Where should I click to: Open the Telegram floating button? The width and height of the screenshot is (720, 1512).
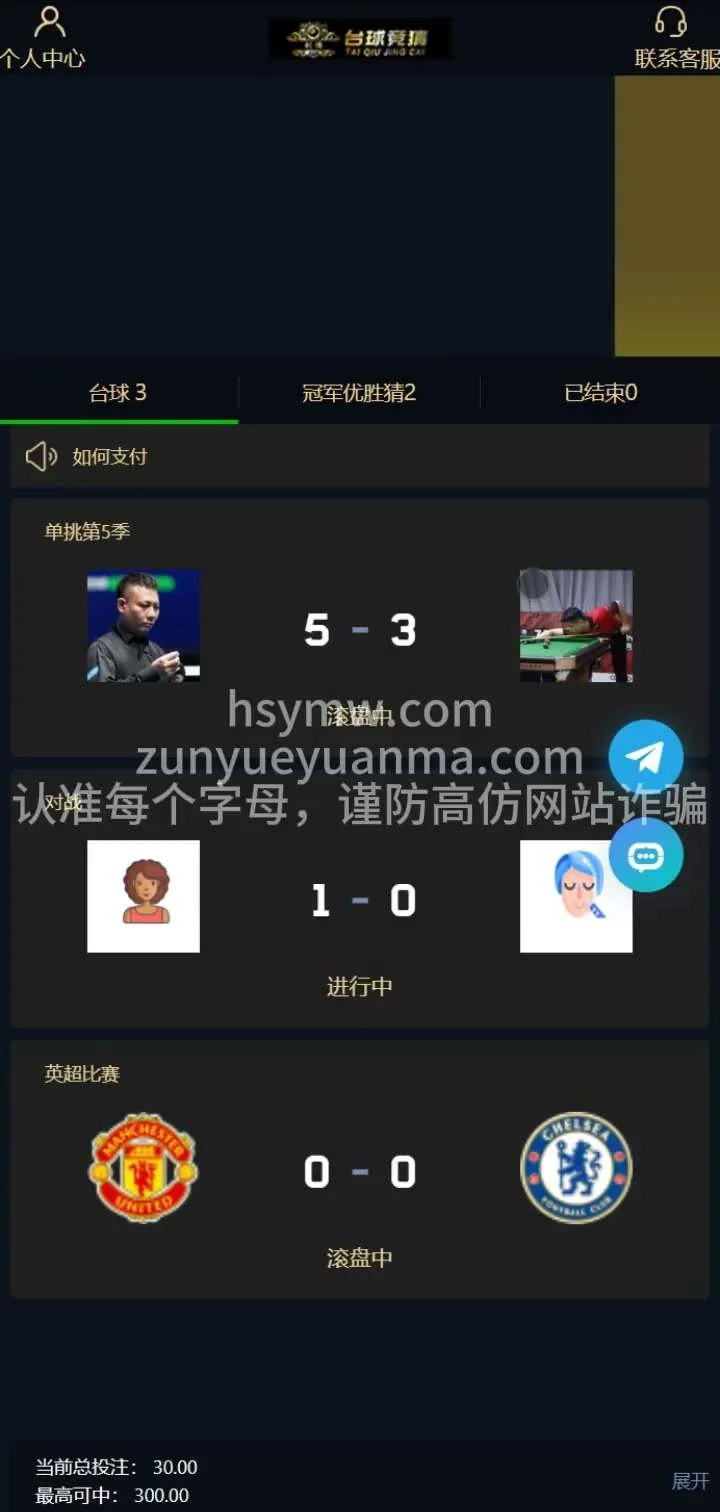646,757
